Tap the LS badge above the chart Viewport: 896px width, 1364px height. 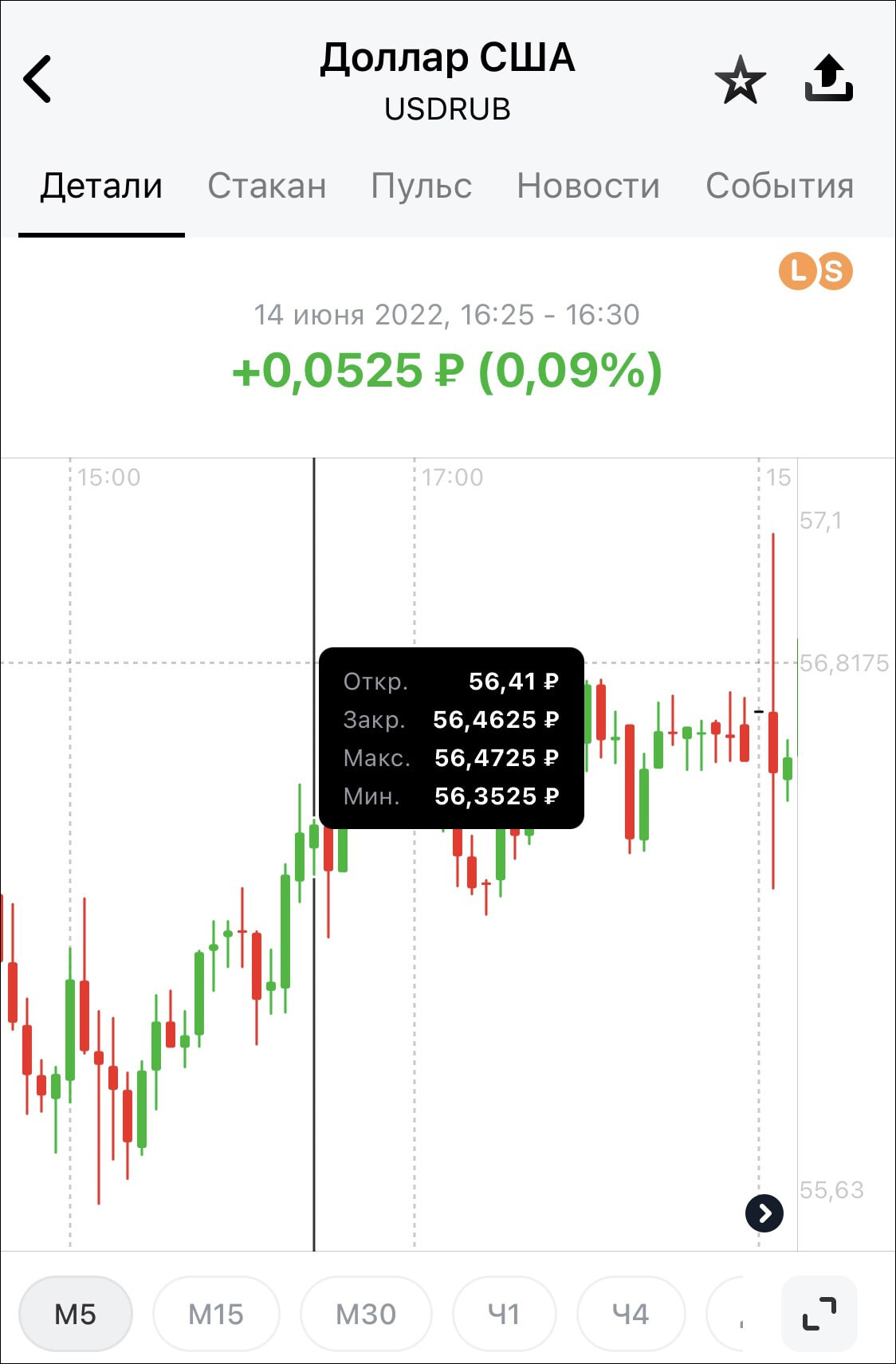pos(815,271)
